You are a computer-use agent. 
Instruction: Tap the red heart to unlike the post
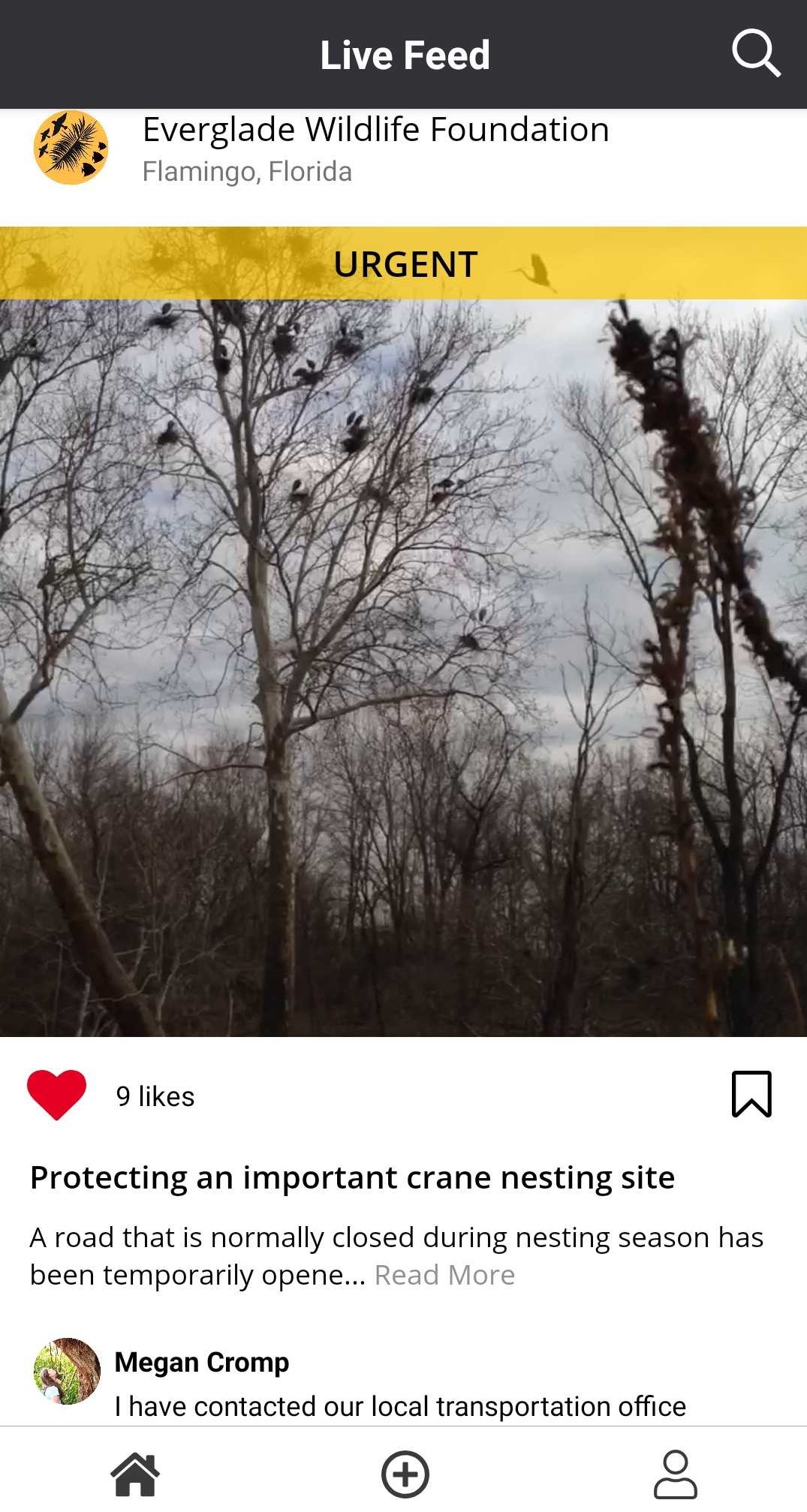[x=56, y=1094]
